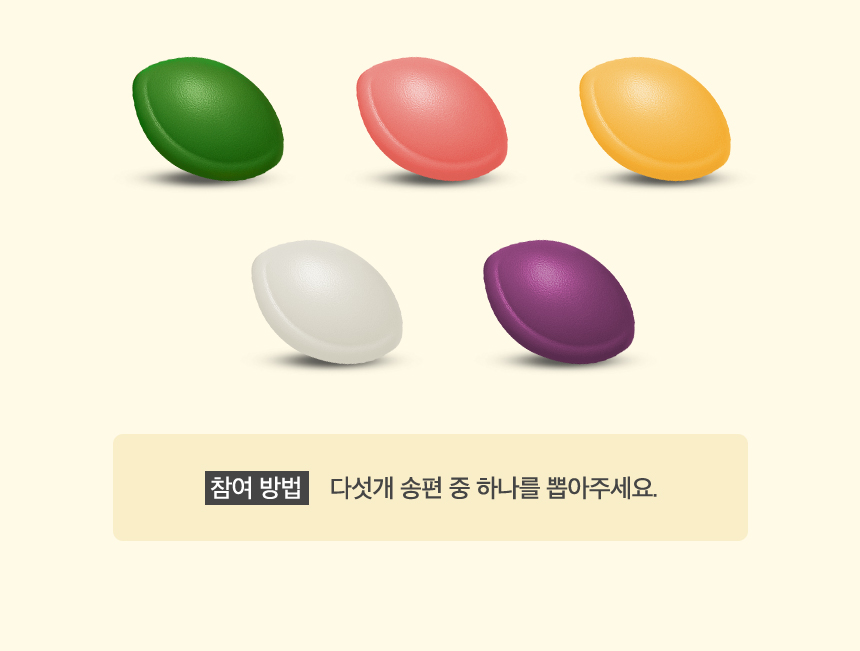860x651 pixels.
Task: Select the pink songpyeon
Action: pos(431,119)
